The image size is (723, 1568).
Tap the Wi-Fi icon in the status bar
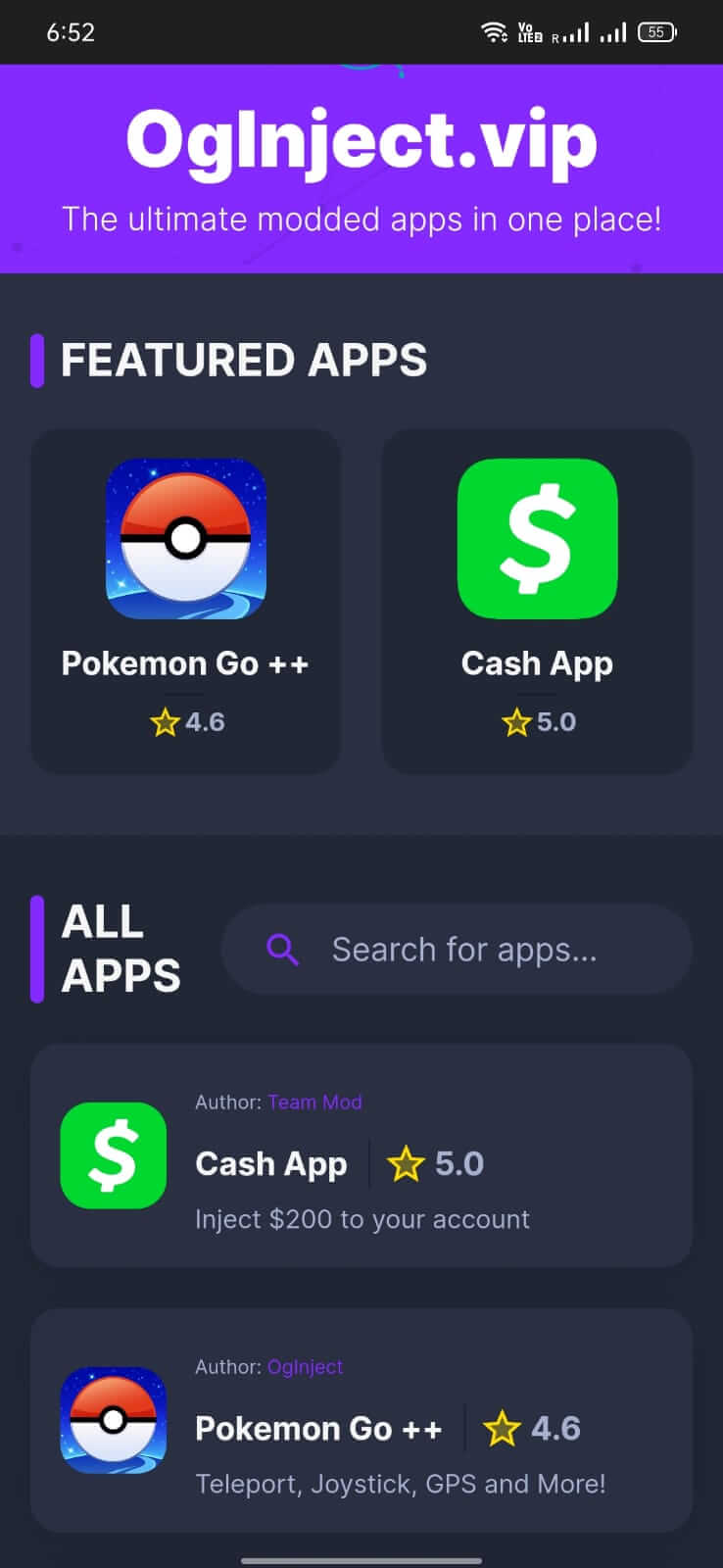(494, 30)
